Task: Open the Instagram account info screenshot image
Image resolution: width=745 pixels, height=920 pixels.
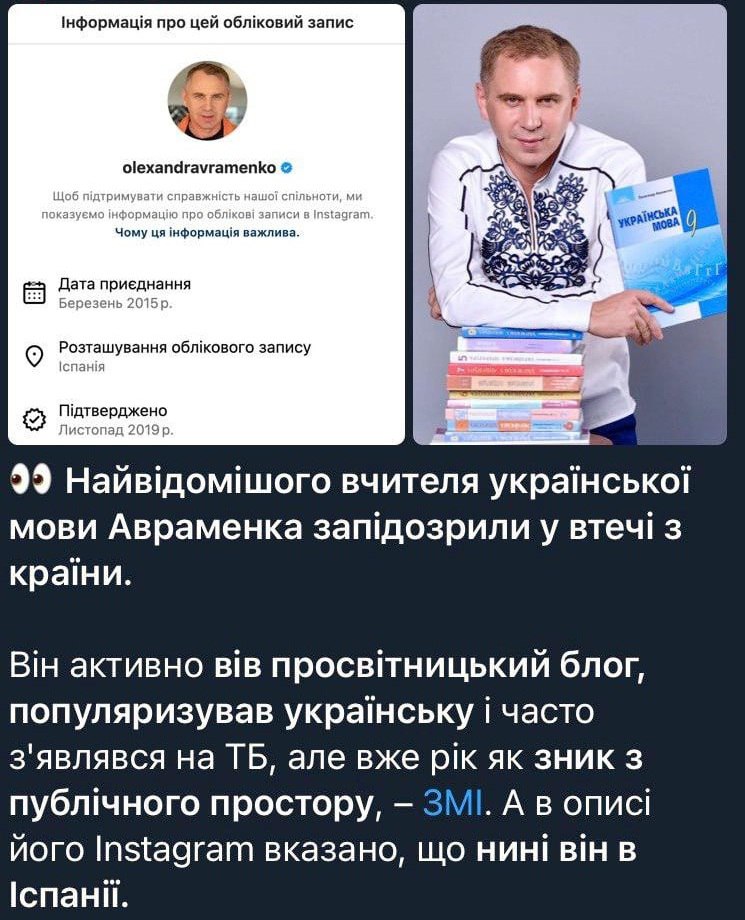Action: [206, 225]
